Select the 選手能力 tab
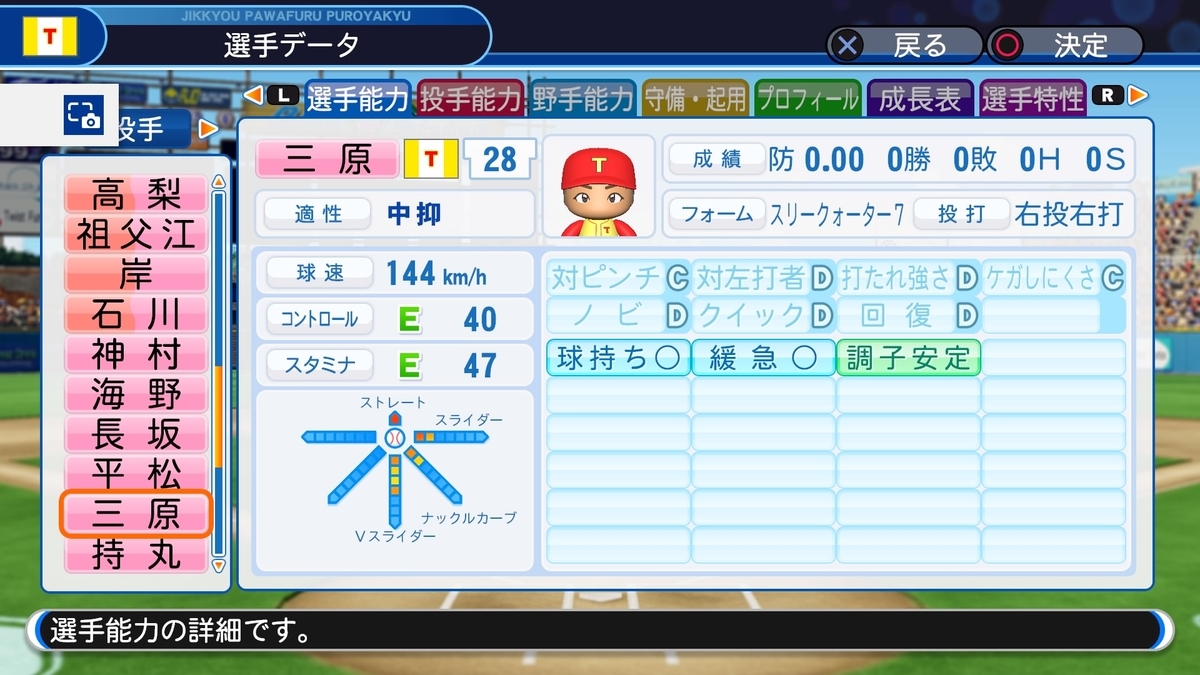 coord(357,98)
